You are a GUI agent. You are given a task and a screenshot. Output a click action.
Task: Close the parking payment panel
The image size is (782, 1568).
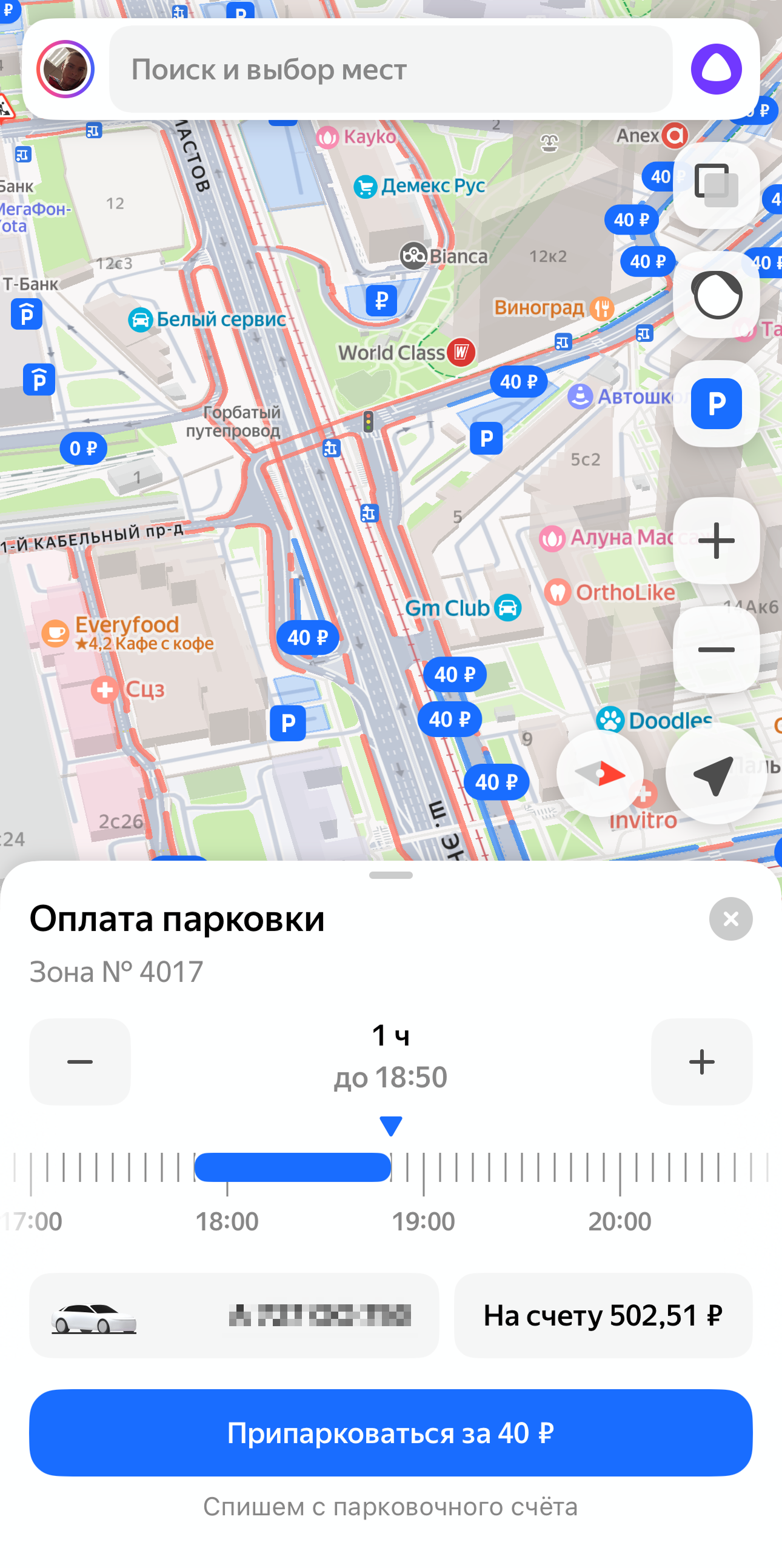point(730,918)
